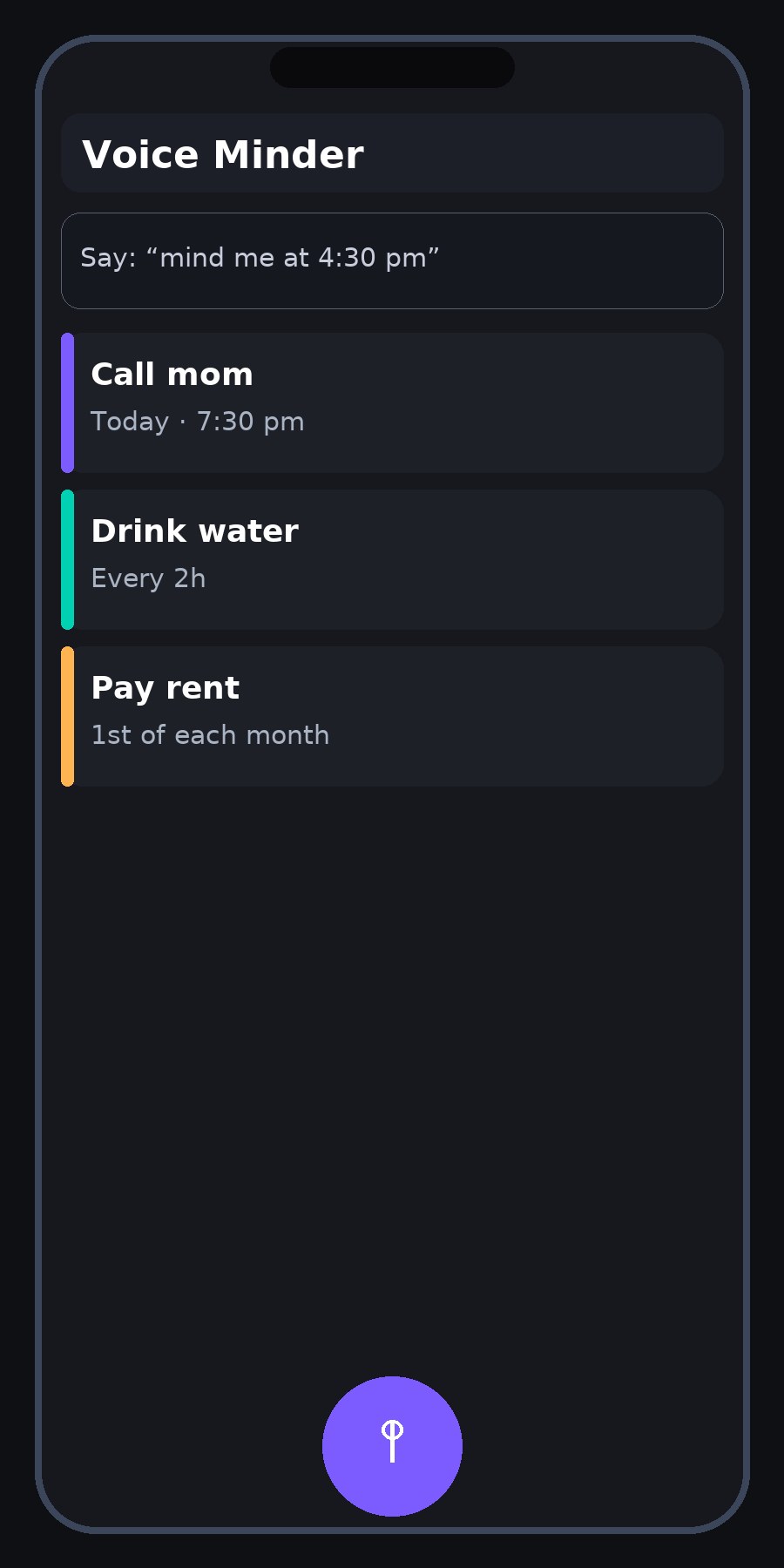Start a voice reminder via the mic button

coord(392,1446)
